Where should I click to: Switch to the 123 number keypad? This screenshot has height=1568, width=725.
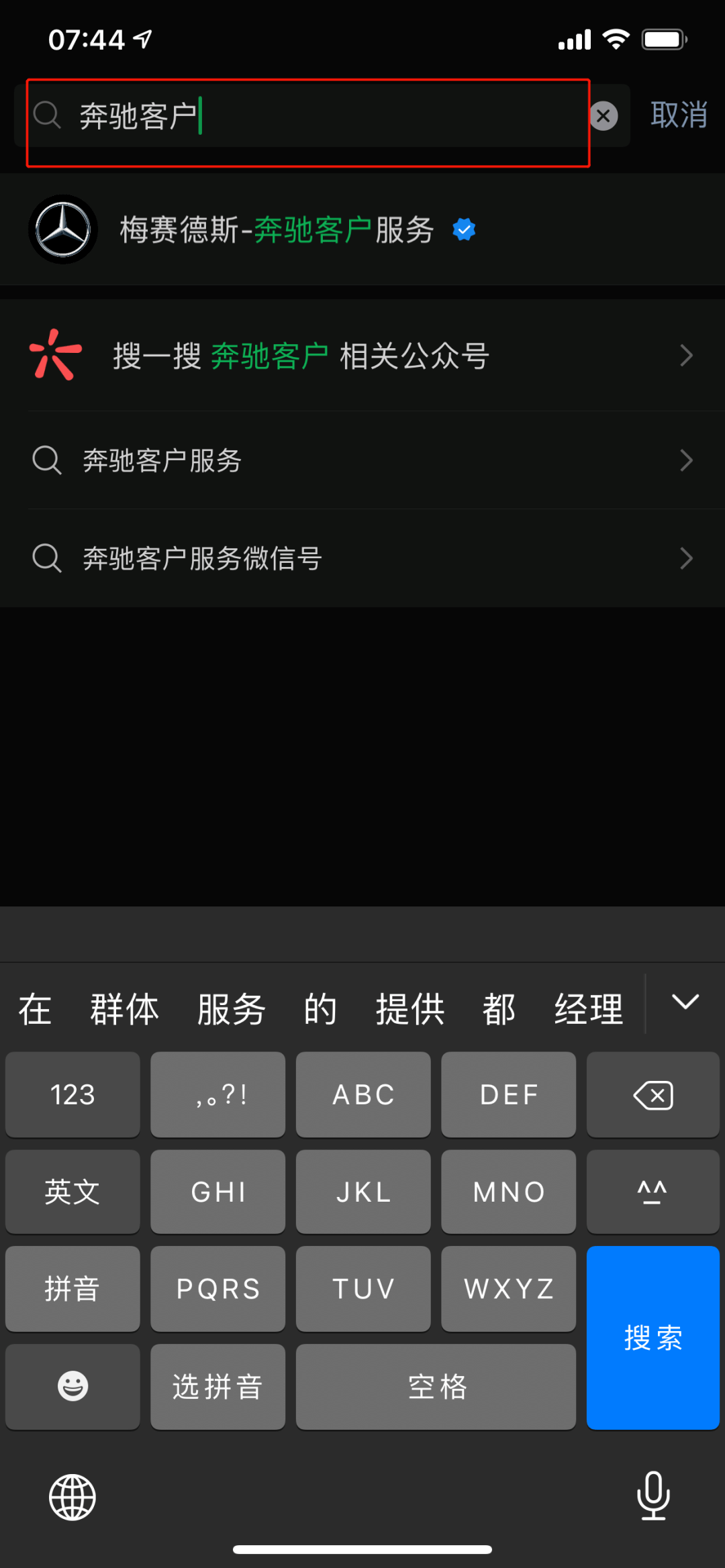72,1095
